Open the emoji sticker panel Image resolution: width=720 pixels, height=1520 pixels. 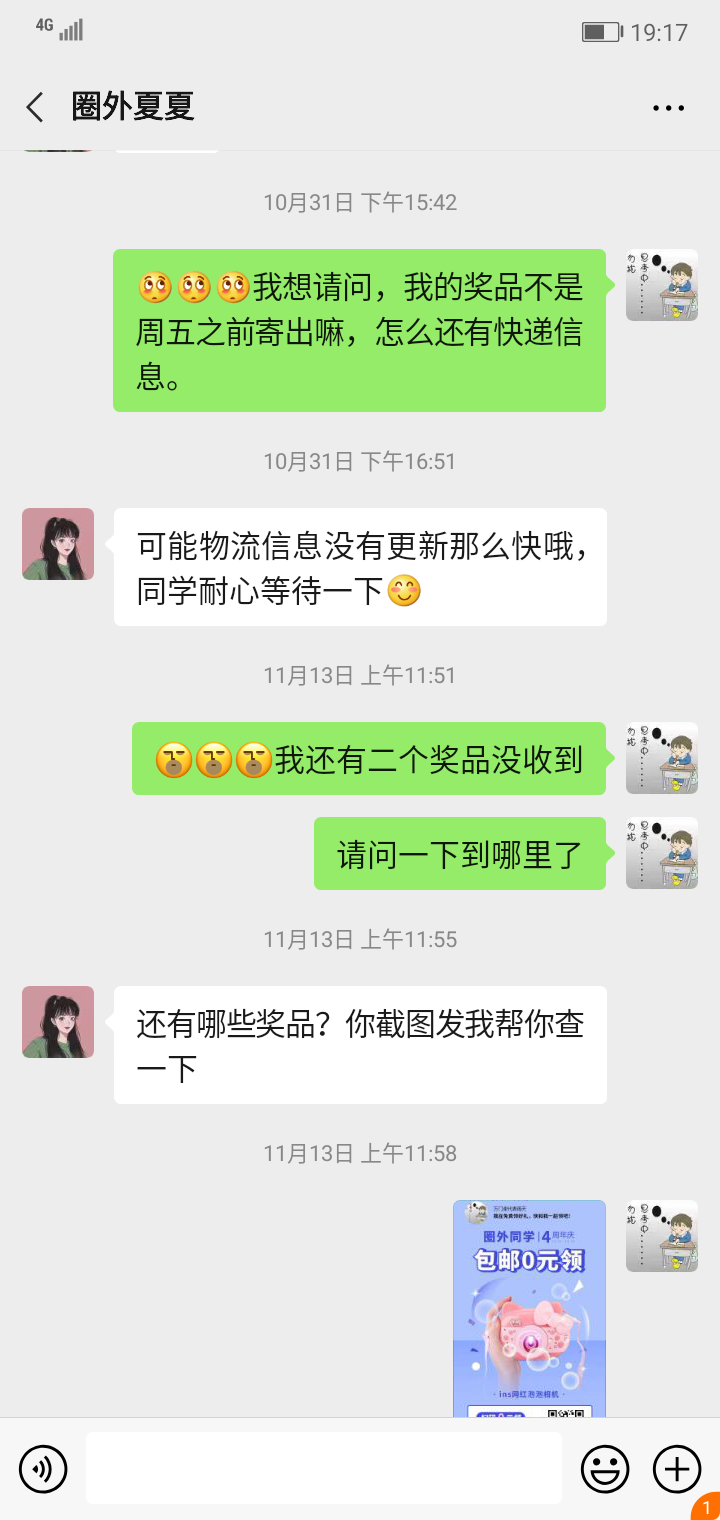coord(605,1469)
